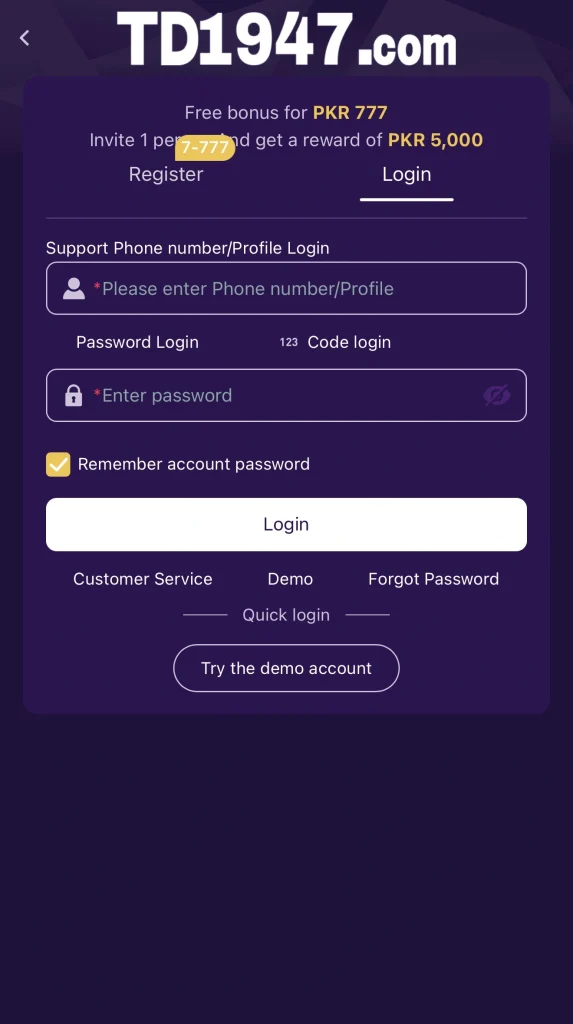Select the Login tab
This screenshot has height=1024, width=573.
coord(406,174)
